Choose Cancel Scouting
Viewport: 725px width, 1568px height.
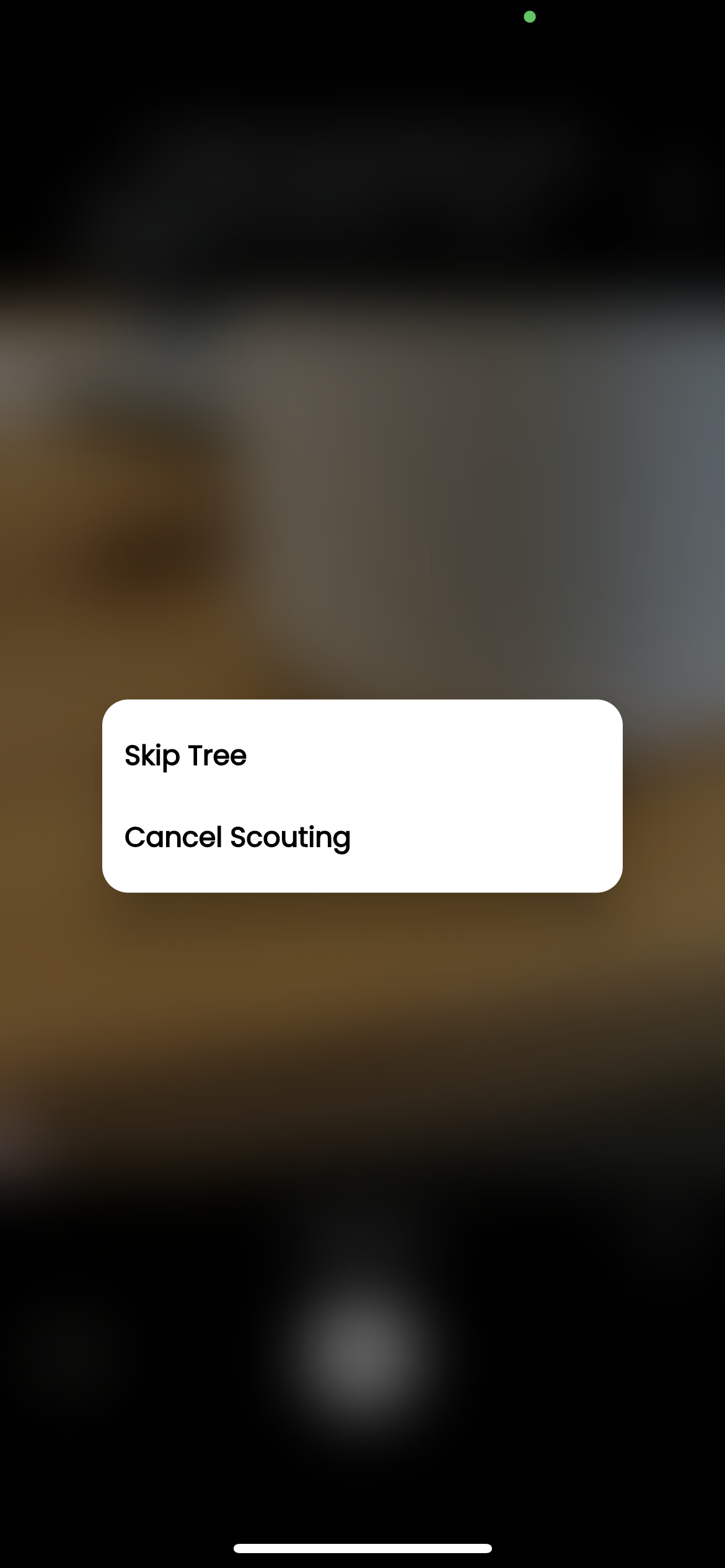coord(362,837)
